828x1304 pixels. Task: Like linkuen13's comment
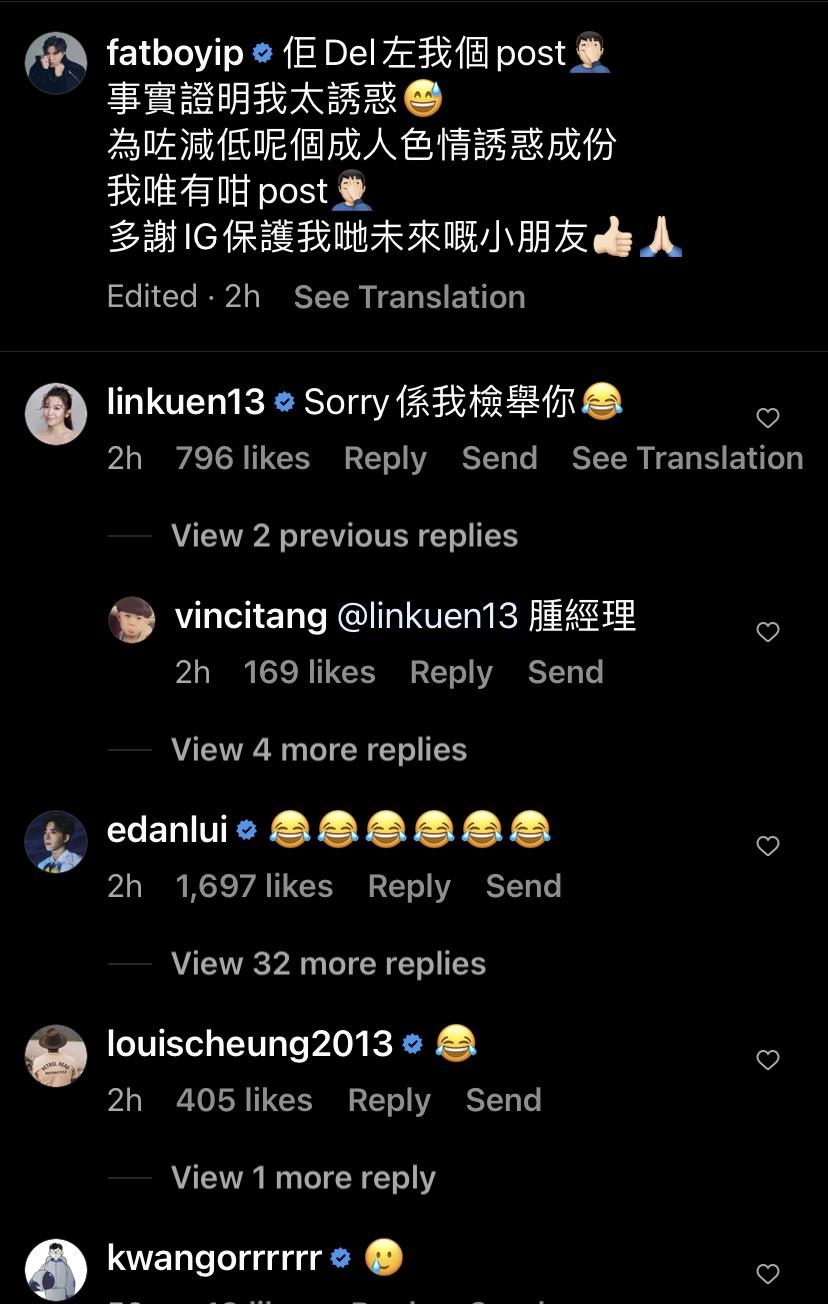[767, 418]
